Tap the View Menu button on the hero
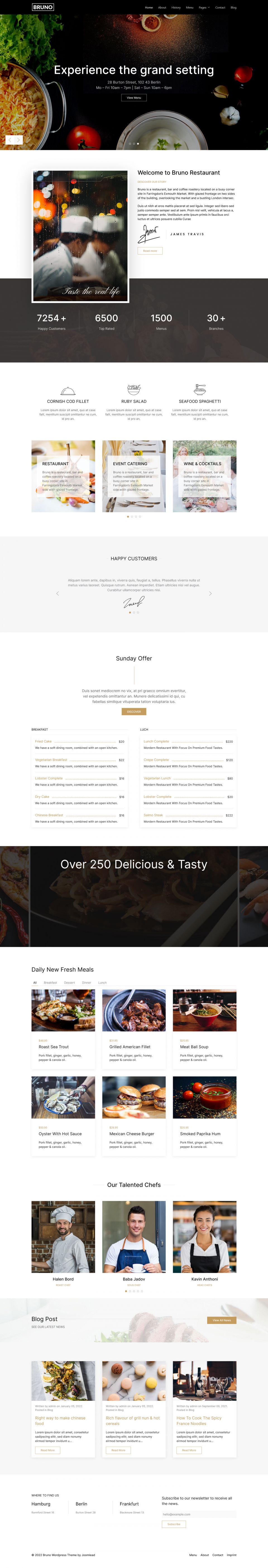The width and height of the screenshot is (268, 1568). pyautogui.click(x=134, y=97)
